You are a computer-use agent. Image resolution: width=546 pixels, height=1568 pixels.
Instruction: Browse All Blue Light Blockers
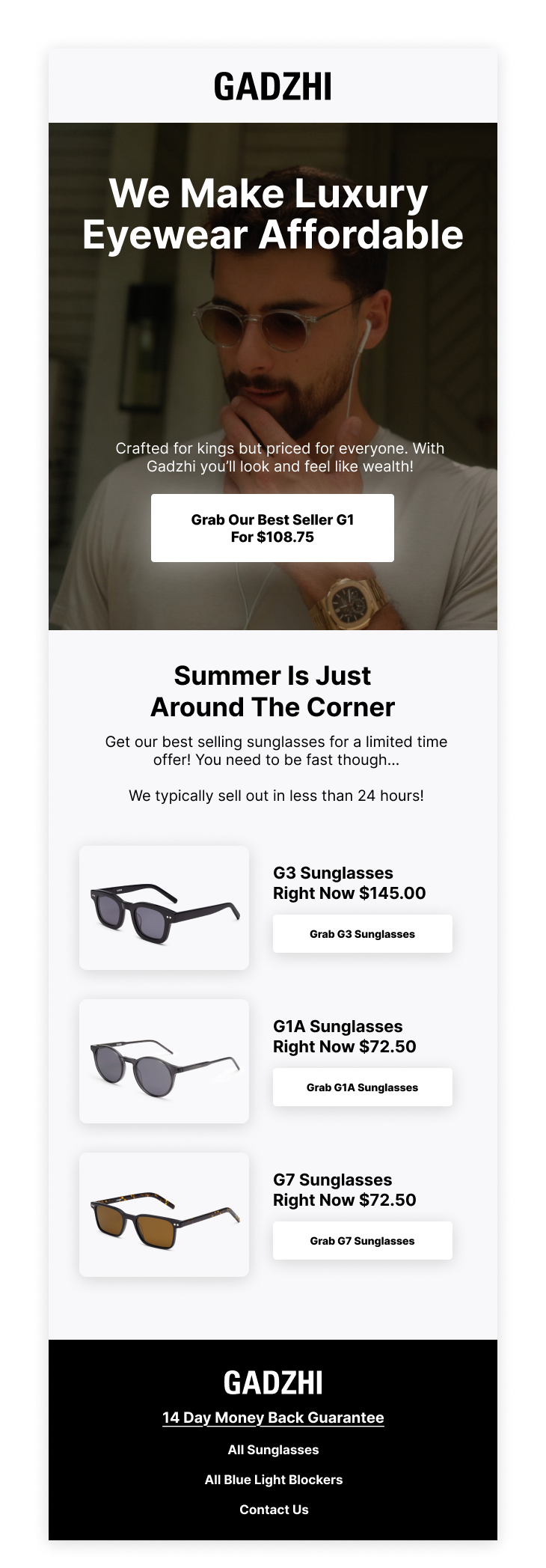click(273, 1480)
